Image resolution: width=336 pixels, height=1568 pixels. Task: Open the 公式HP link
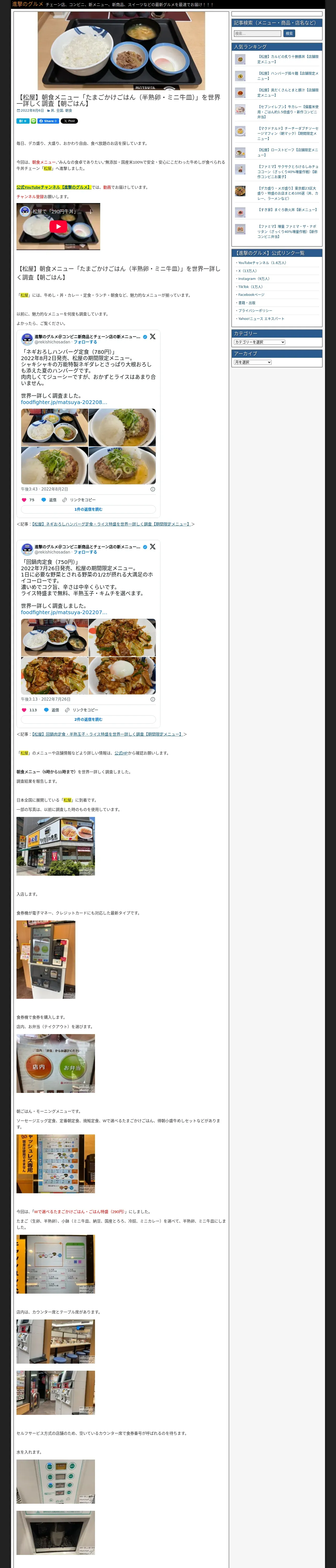pyautogui.click(x=121, y=753)
